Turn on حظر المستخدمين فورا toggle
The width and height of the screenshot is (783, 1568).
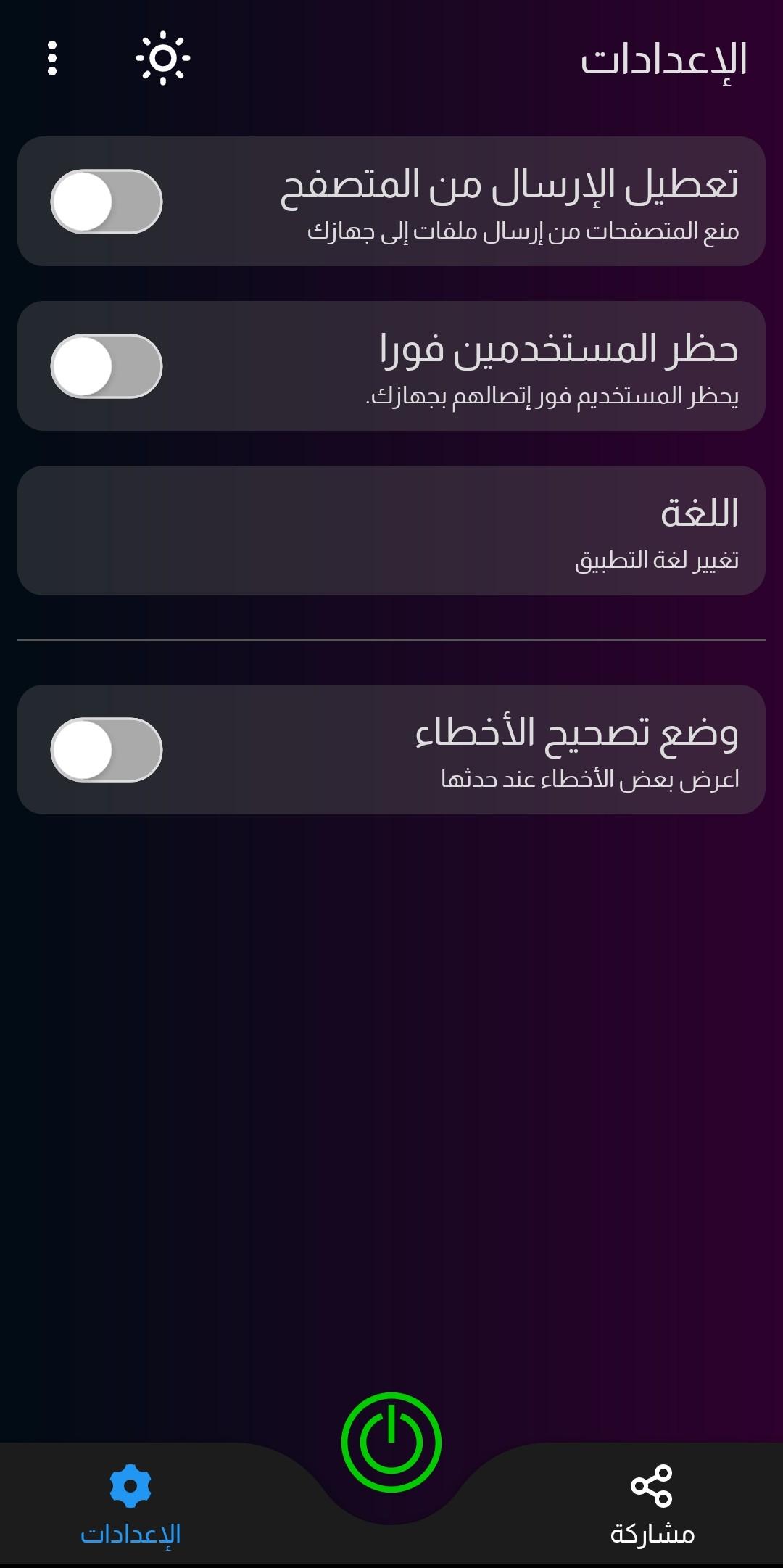pos(107,366)
